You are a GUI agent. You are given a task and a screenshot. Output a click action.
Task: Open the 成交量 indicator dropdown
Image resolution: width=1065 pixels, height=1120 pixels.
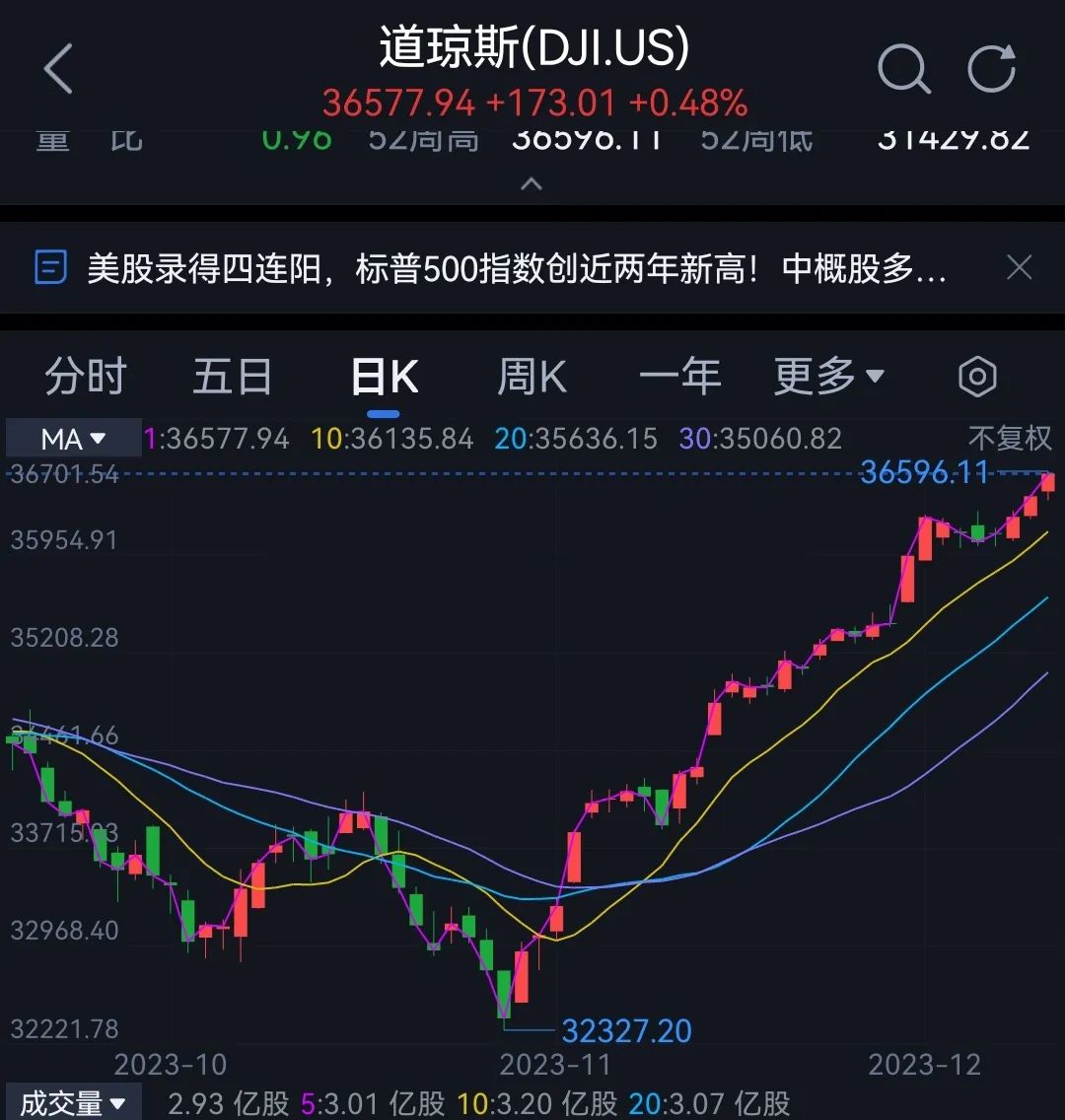tap(73, 1103)
